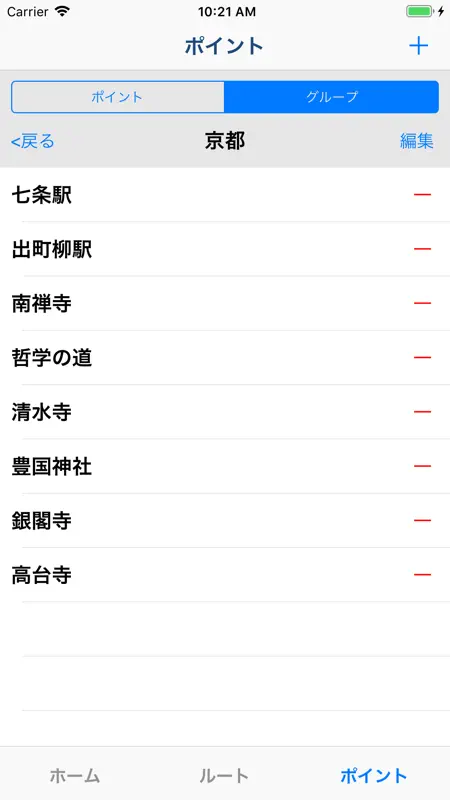Select the ポイント tab in bottom bar
450x800 pixels.
click(x=374, y=776)
